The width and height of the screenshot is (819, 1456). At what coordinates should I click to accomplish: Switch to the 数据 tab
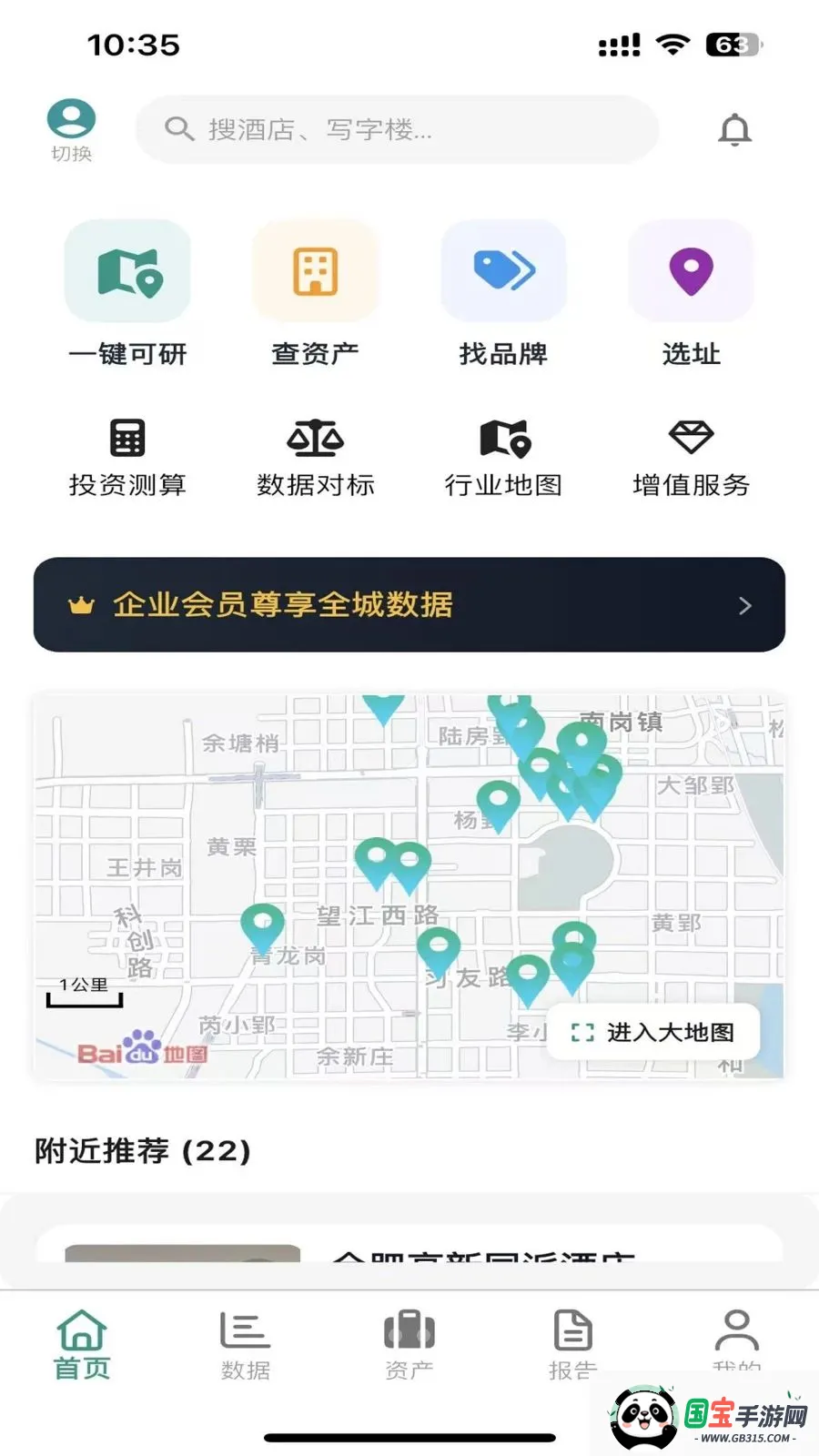pyautogui.click(x=246, y=1346)
